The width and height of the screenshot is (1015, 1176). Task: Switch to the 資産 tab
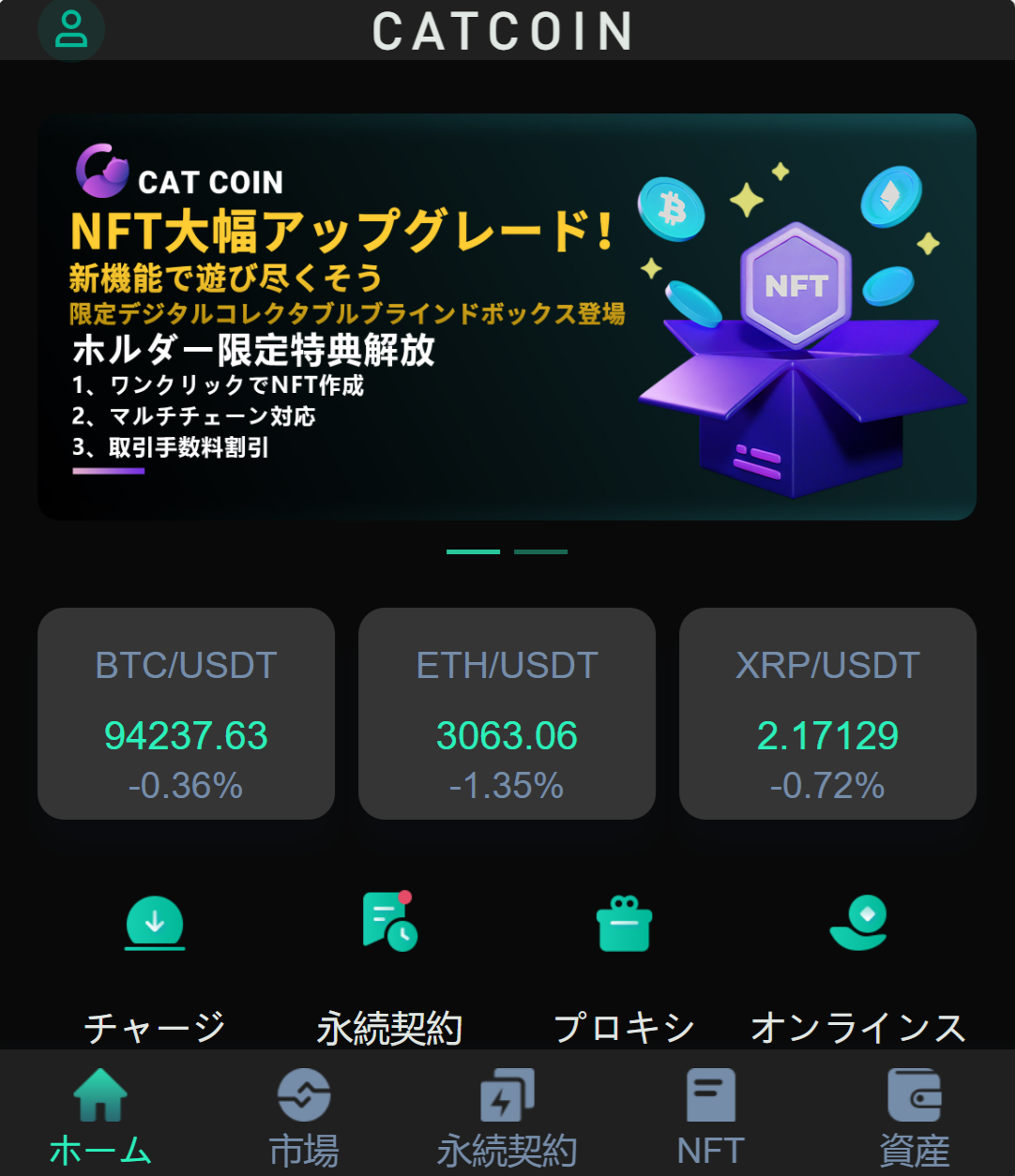pyautogui.click(x=914, y=1116)
